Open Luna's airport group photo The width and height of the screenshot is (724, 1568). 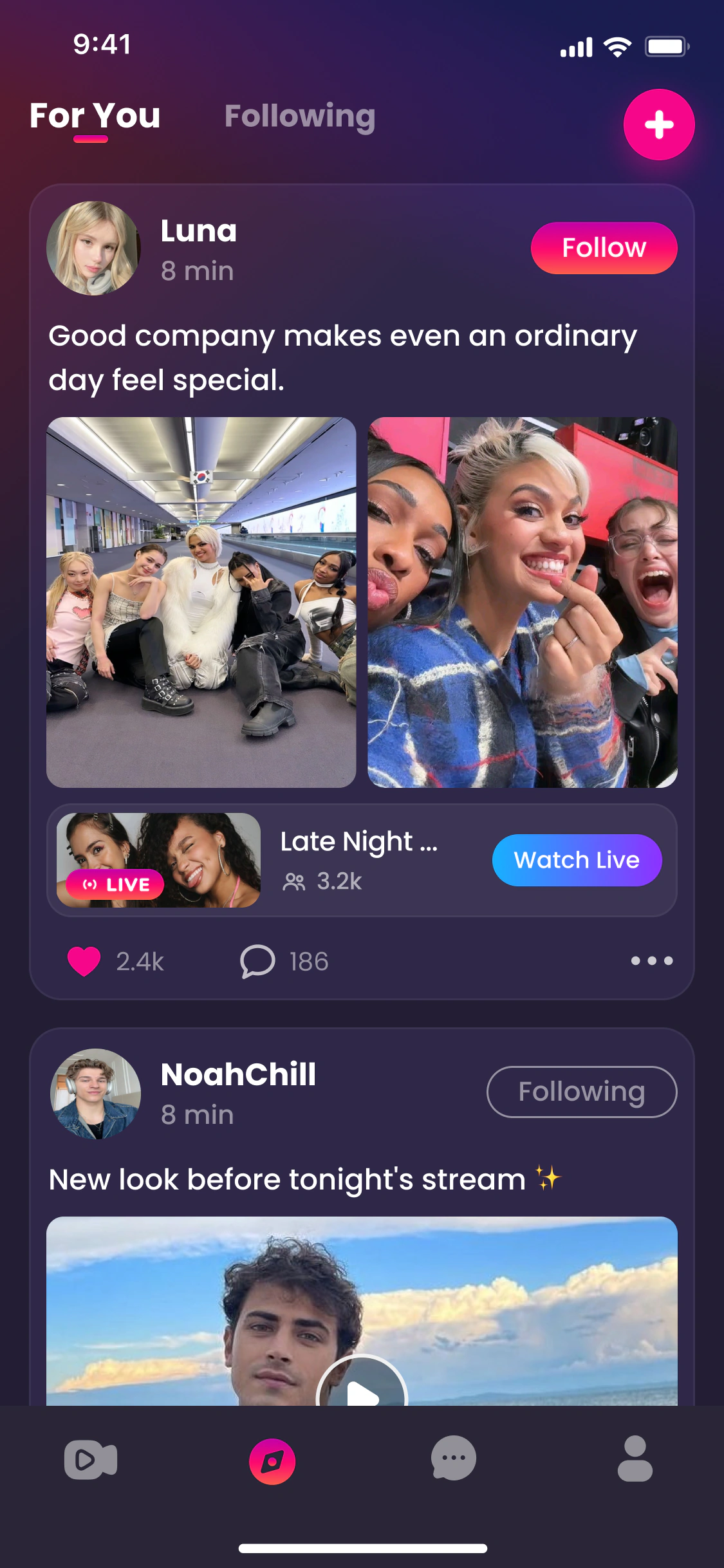tap(201, 602)
